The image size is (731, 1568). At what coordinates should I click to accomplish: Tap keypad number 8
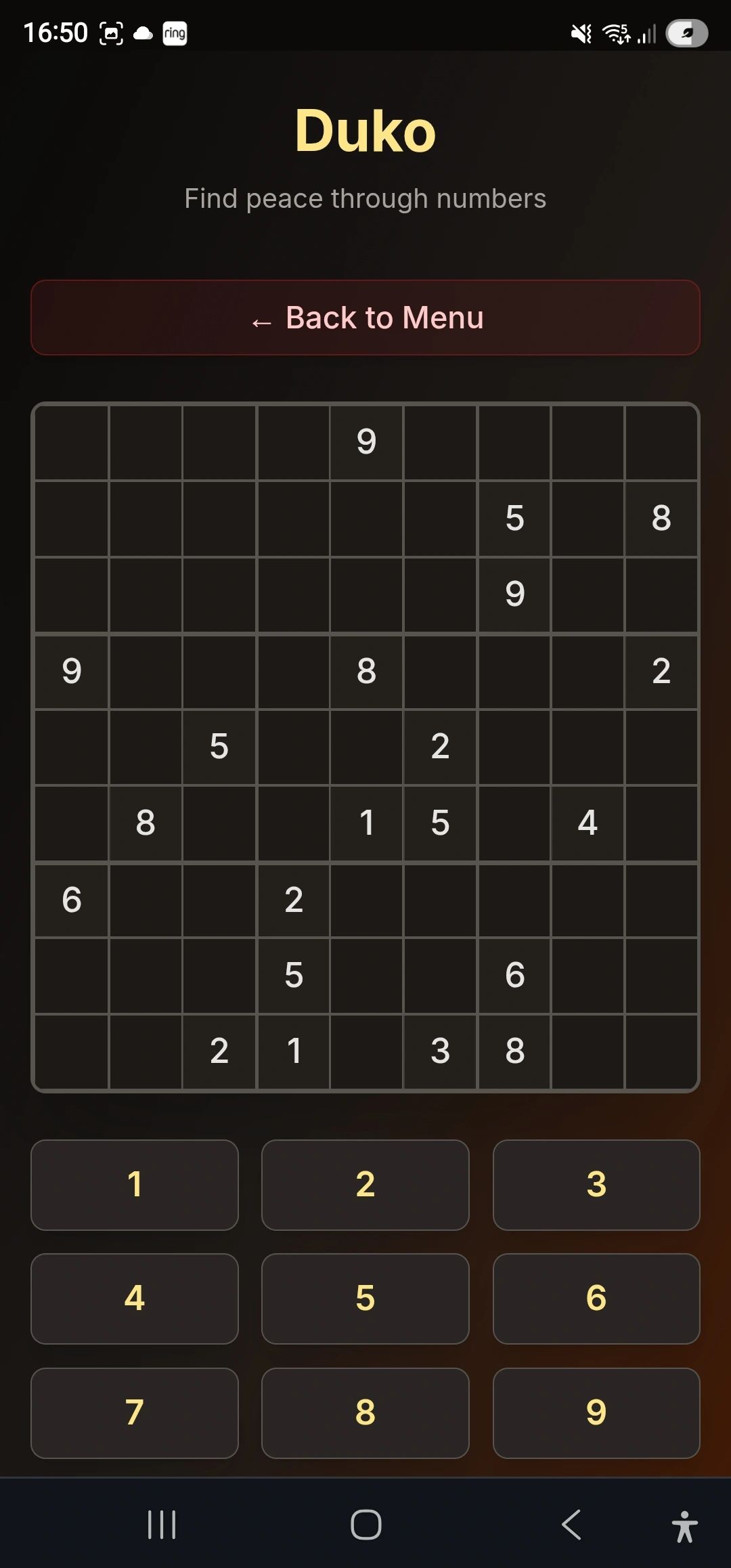365,1413
